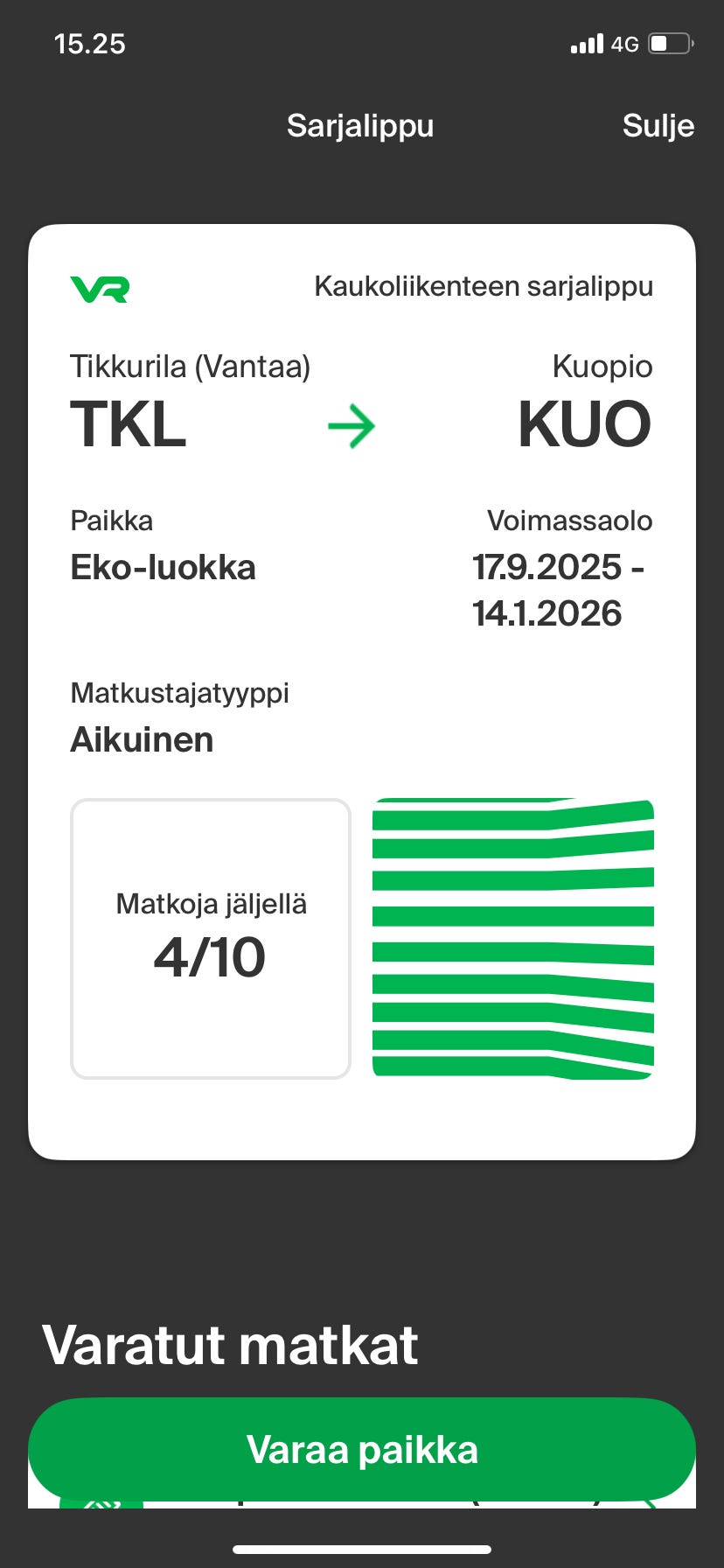Tap the green striped ticket barcode graphic
Viewport: 724px width, 1568px height.
[x=514, y=936]
